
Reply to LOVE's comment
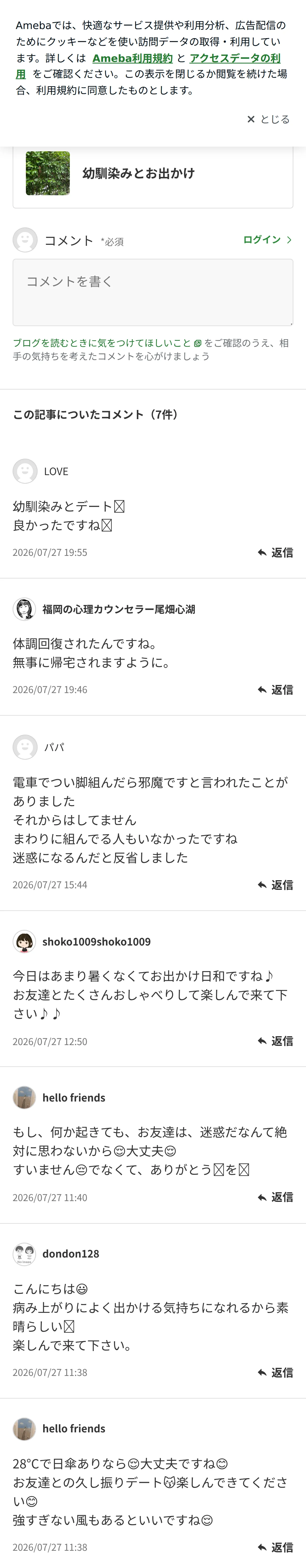275,553
